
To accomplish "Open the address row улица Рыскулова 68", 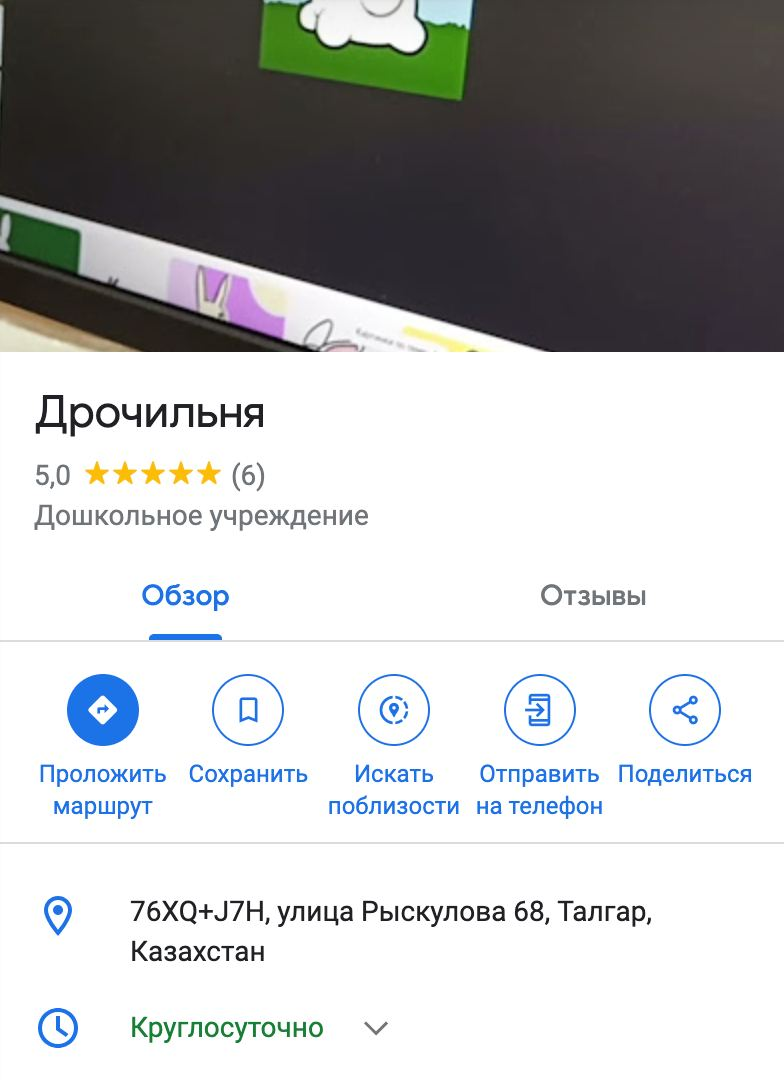I will (392, 931).
